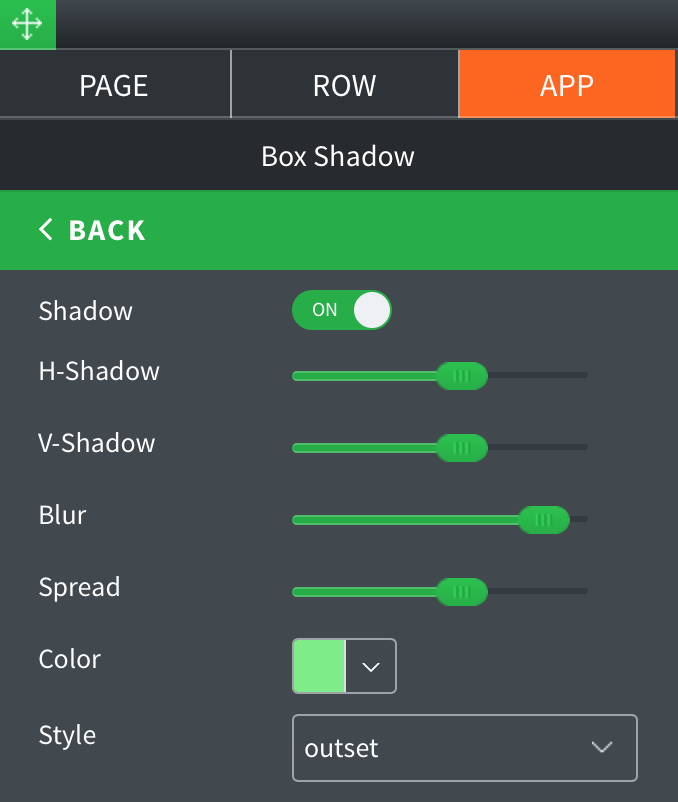678x802 pixels.
Task: Tap the Blur slider handle
Action: [543, 520]
